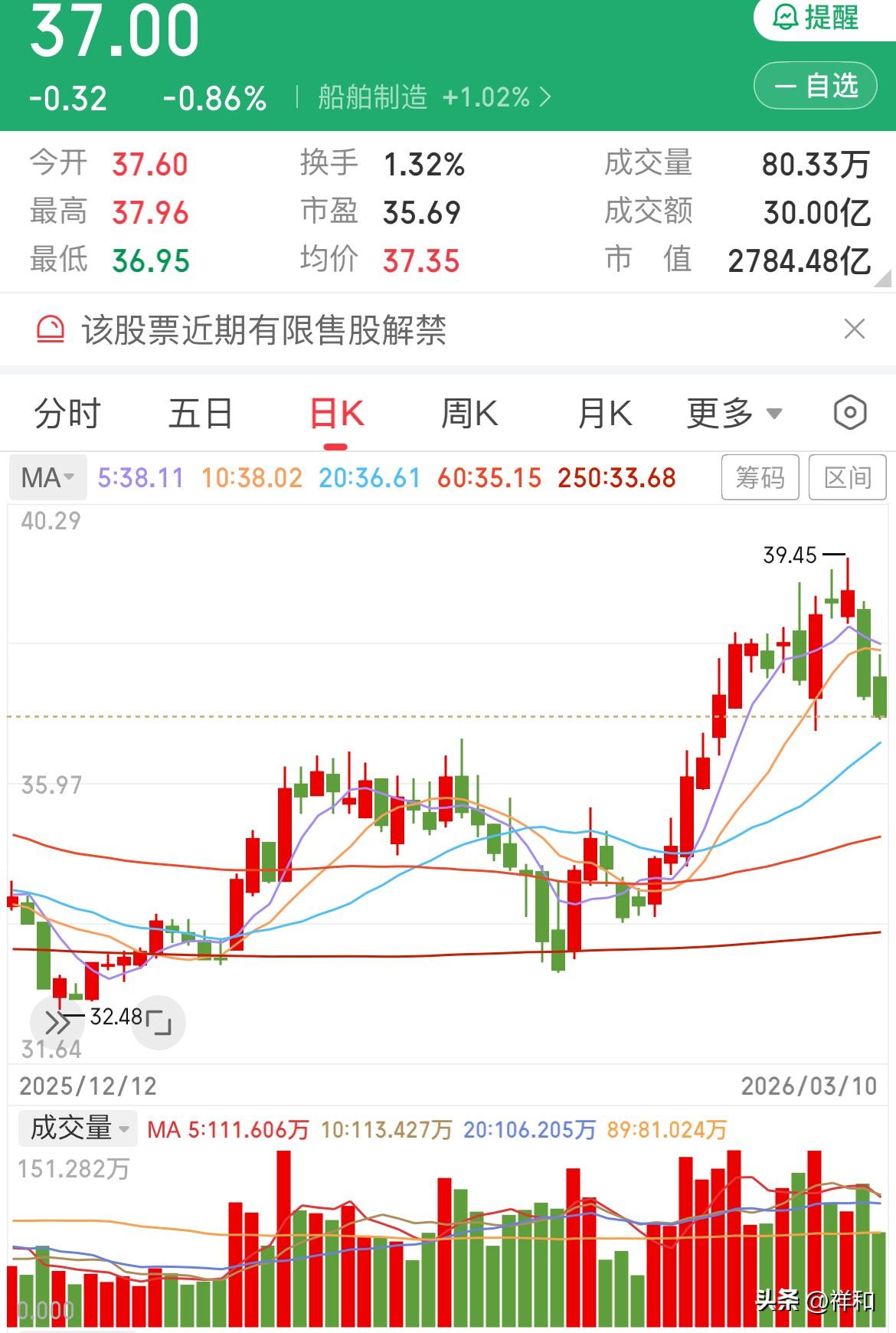Image resolution: width=896 pixels, height=1333 pixels.
Task: Jump to latest candles via fast-forward icon
Action: (57, 1021)
